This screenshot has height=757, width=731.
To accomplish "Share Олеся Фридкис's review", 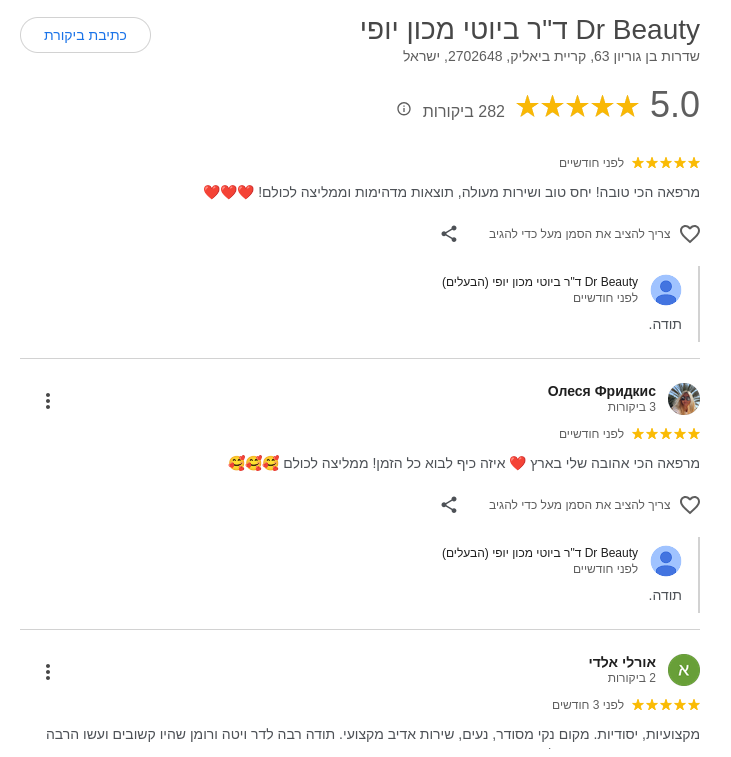I will [449, 505].
